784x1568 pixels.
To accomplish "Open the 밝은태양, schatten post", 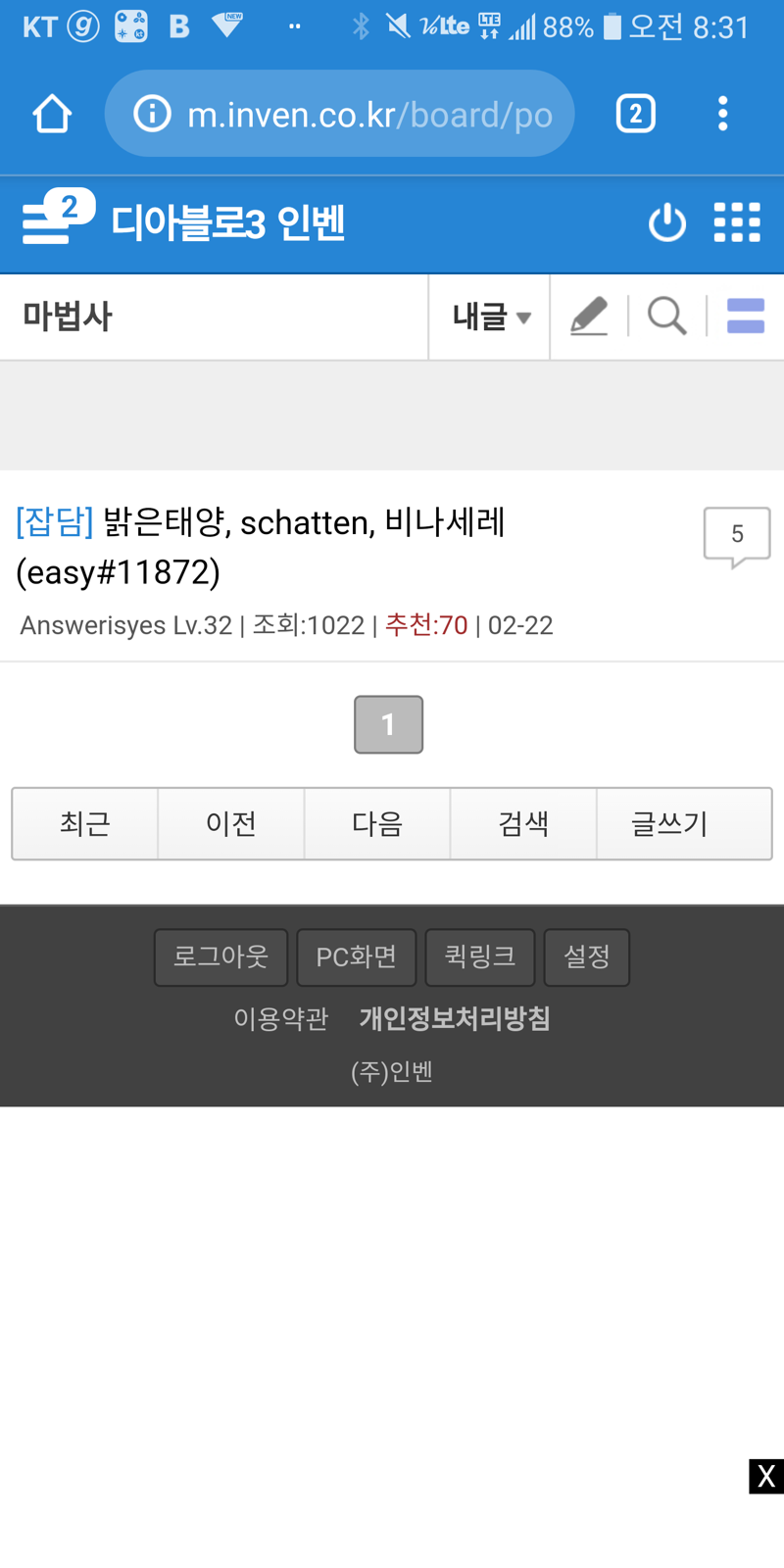I will coord(261,547).
